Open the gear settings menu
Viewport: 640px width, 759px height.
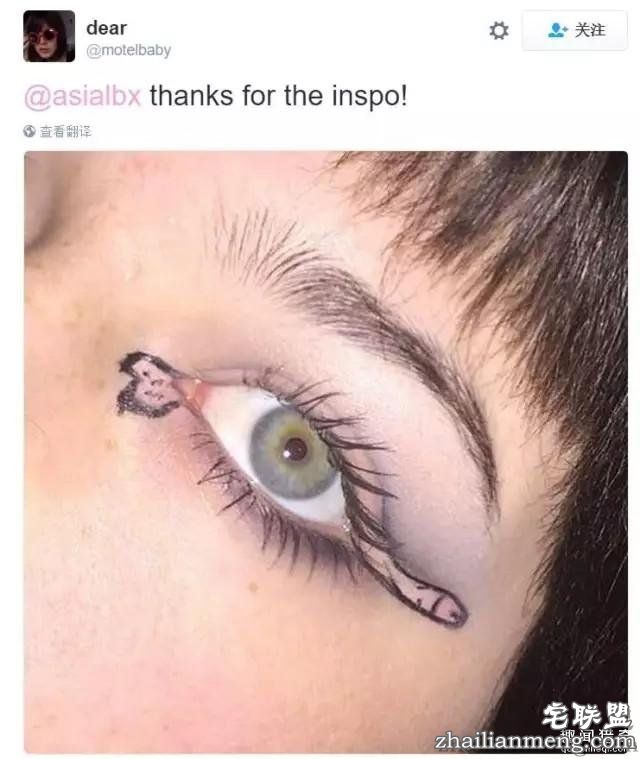click(498, 31)
